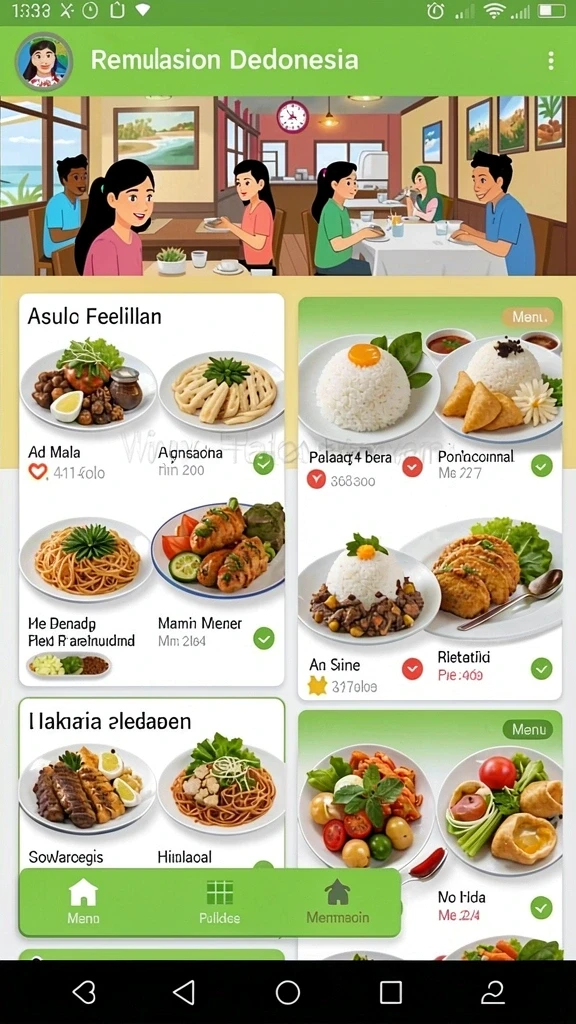576x1024 pixels.
Task: Go back with the system back button
Action: (x=184, y=992)
